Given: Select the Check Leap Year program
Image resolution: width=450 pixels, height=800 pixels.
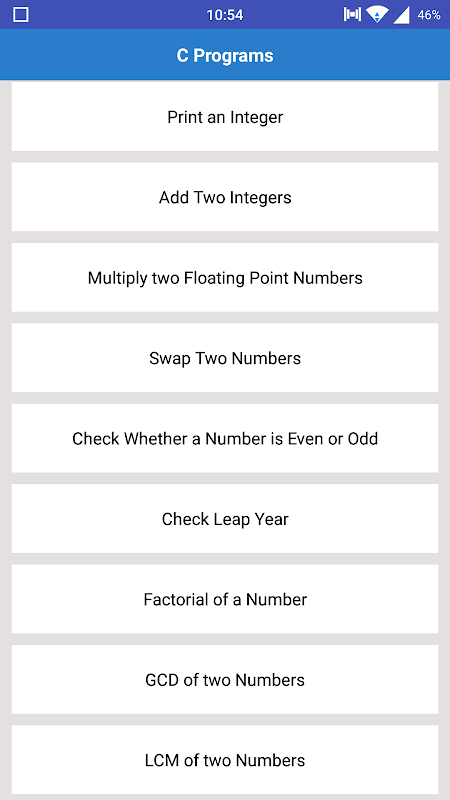Looking at the screenshot, I should tap(225, 519).
